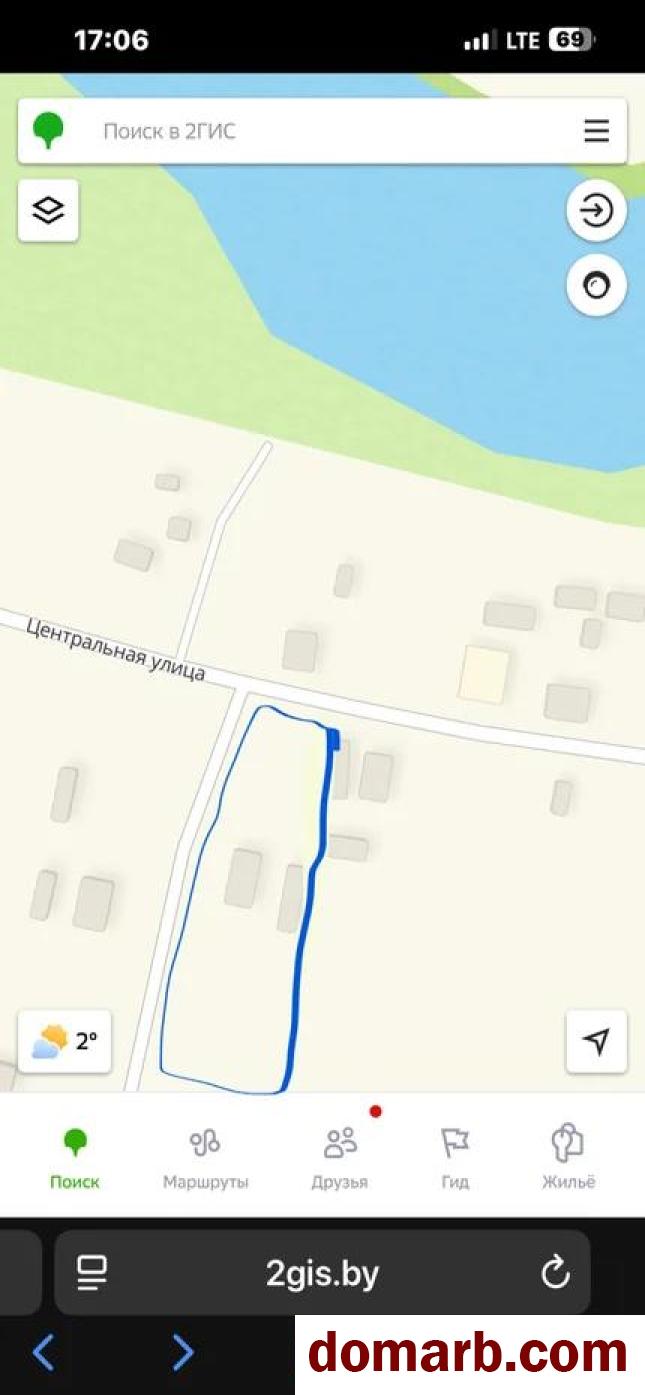Open the Жильё tab
The height and width of the screenshot is (1395, 645).
(x=568, y=1157)
